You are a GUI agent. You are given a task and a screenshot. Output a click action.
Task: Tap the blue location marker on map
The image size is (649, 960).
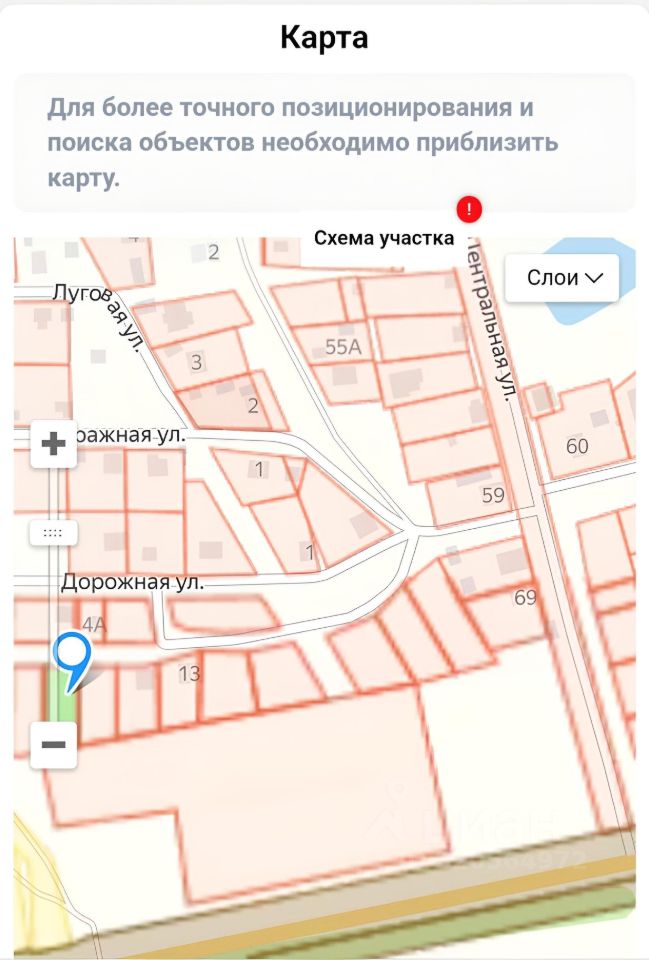[71, 655]
